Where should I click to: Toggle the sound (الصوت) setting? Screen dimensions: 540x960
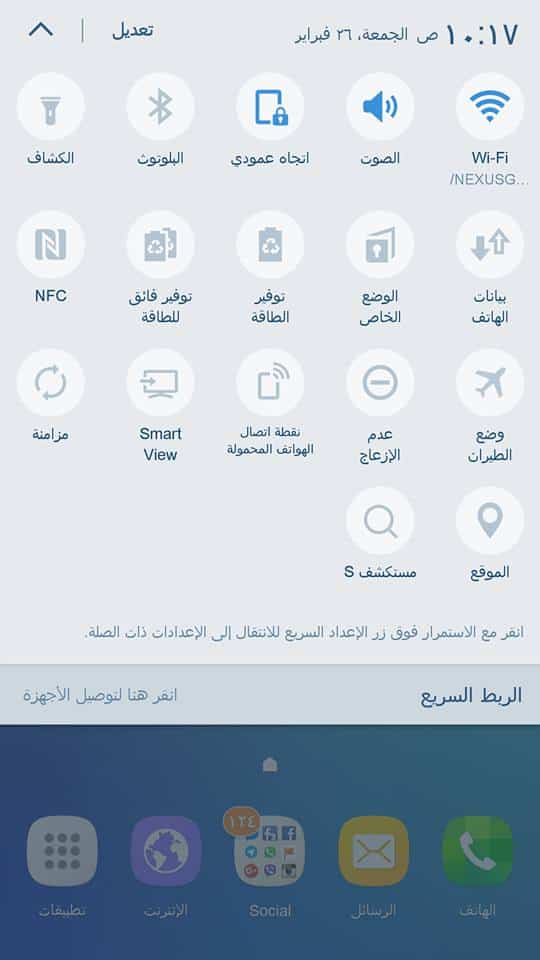coord(380,107)
